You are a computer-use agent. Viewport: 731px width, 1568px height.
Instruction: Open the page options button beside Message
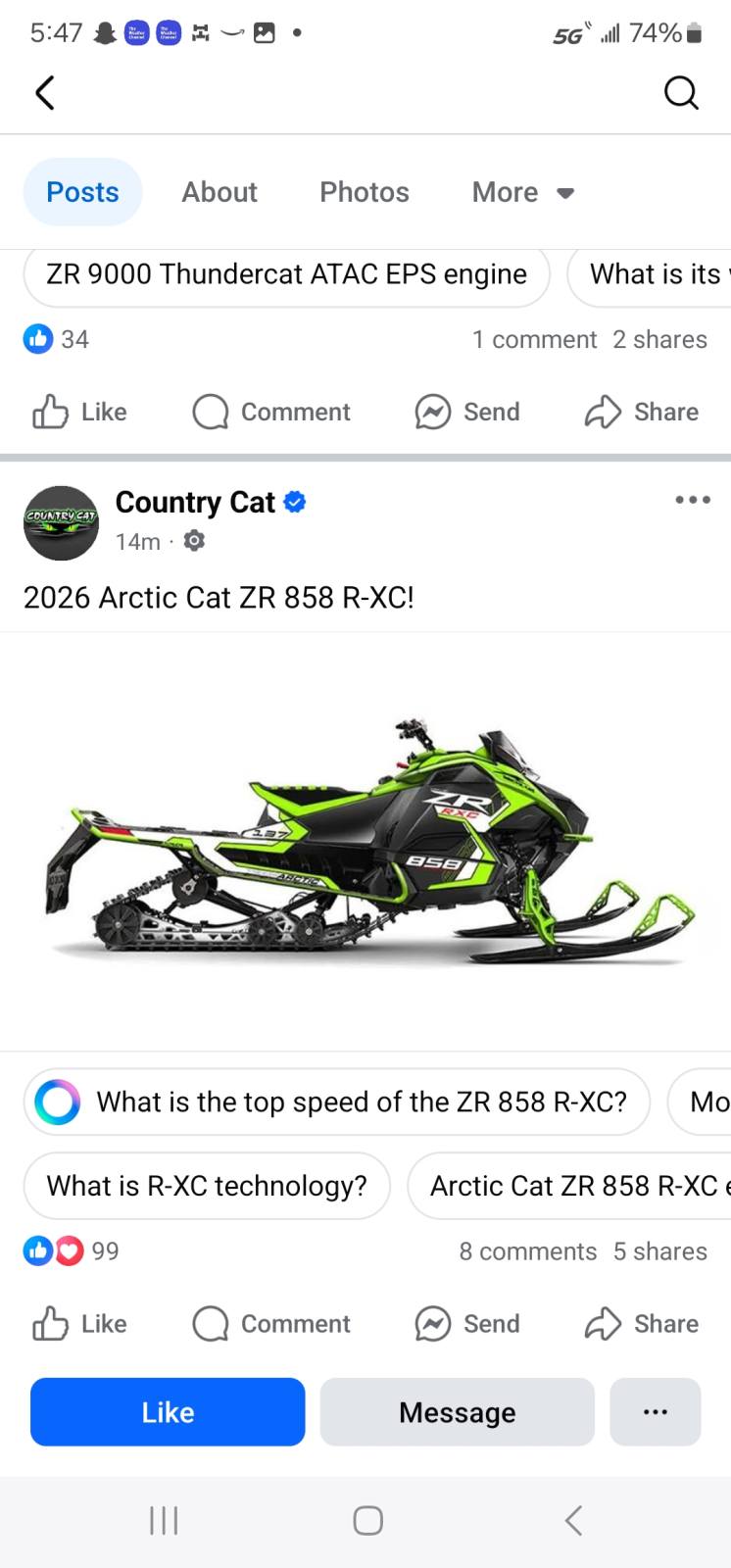click(656, 1412)
